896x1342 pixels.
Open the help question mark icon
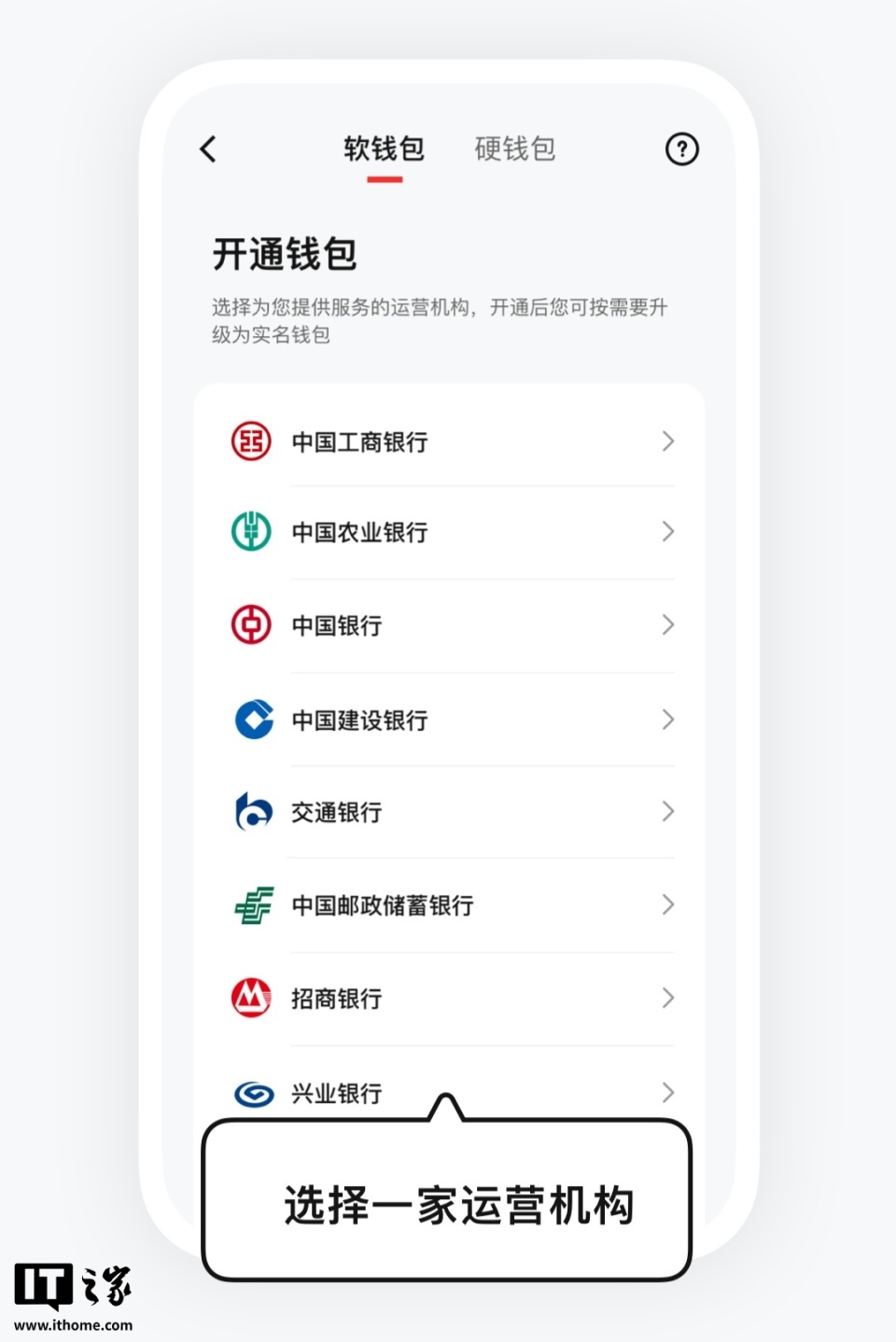[682, 149]
